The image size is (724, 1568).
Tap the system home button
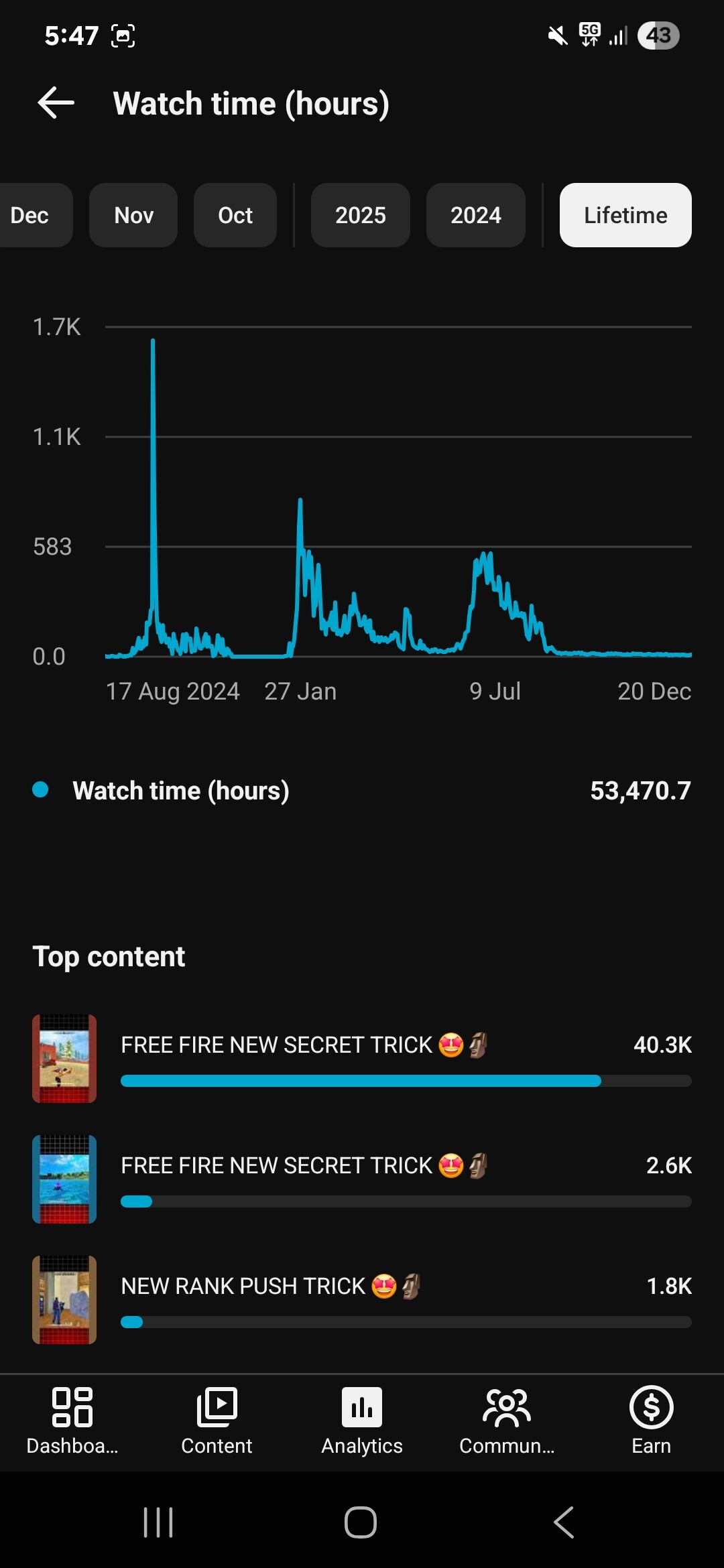pyautogui.click(x=361, y=1522)
